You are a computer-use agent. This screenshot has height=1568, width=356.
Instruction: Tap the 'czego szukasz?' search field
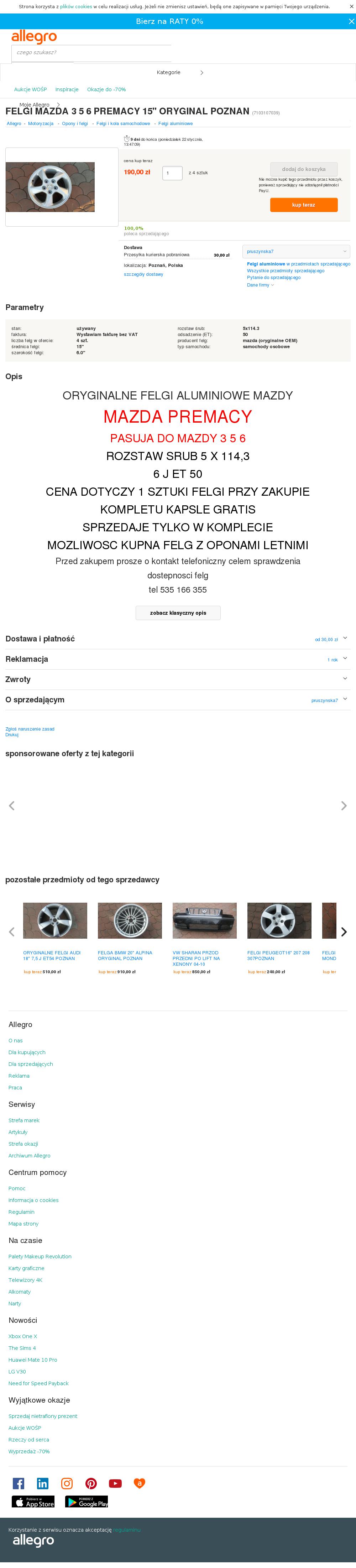pyautogui.click(x=91, y=52)
